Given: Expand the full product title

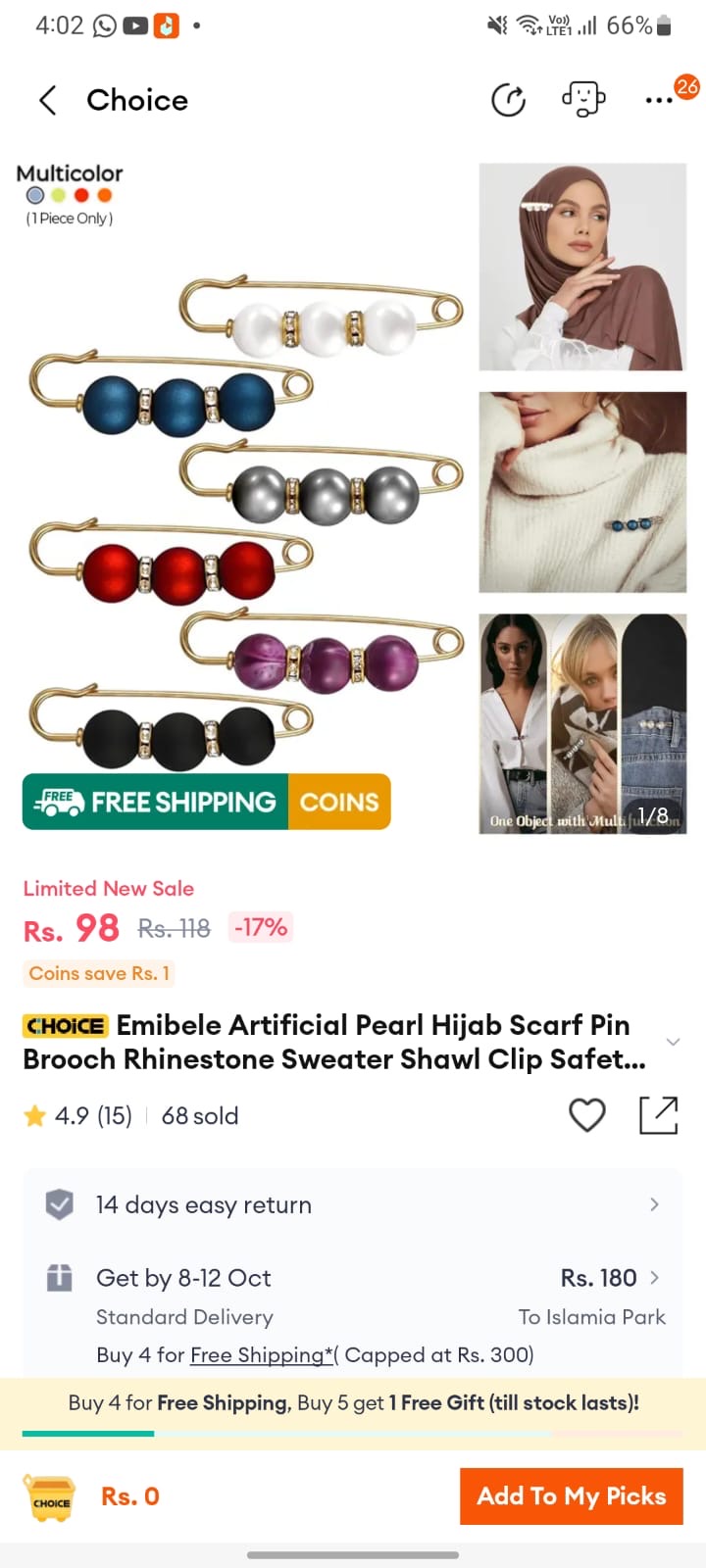Looking at the screenshot, I should click(x=673, y=1042).
